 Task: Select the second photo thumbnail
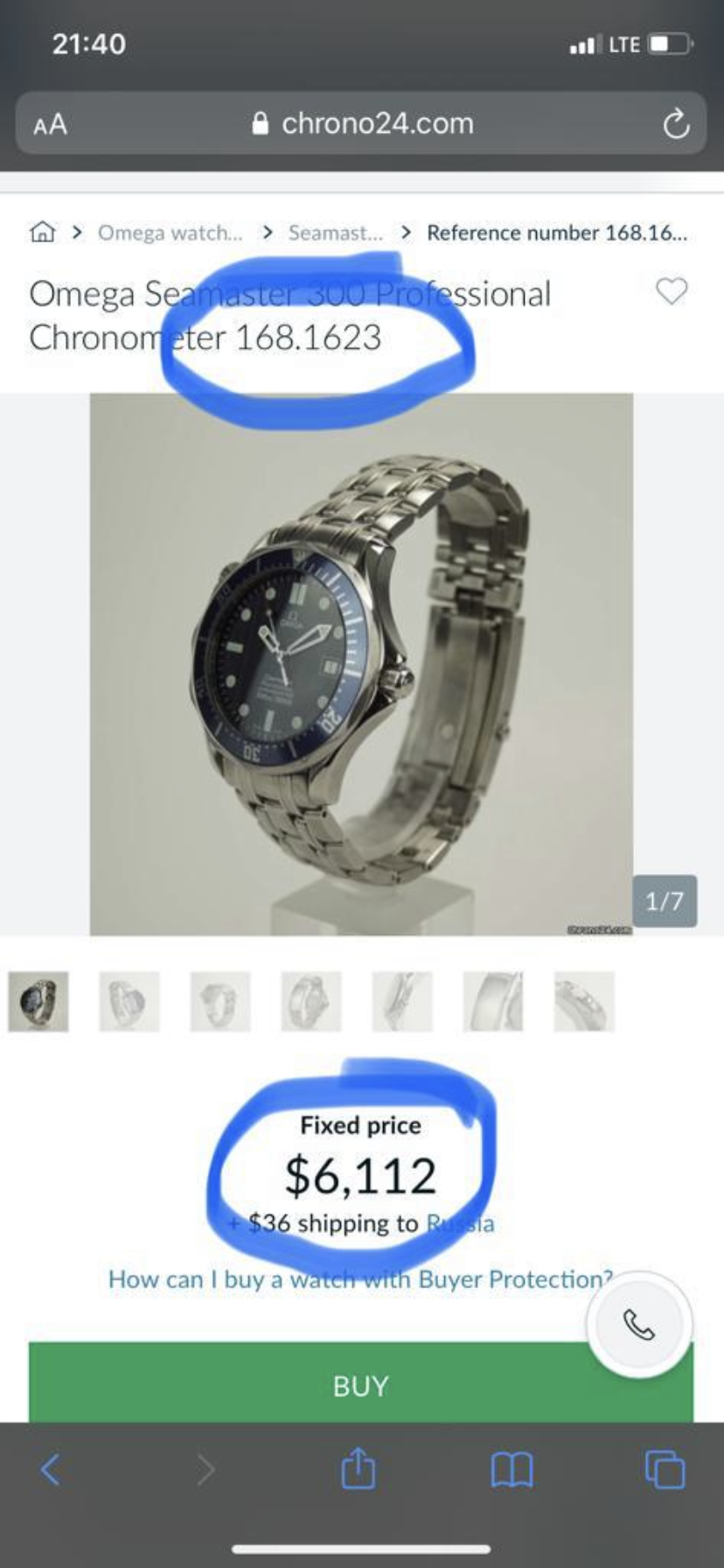[129, 1000]
